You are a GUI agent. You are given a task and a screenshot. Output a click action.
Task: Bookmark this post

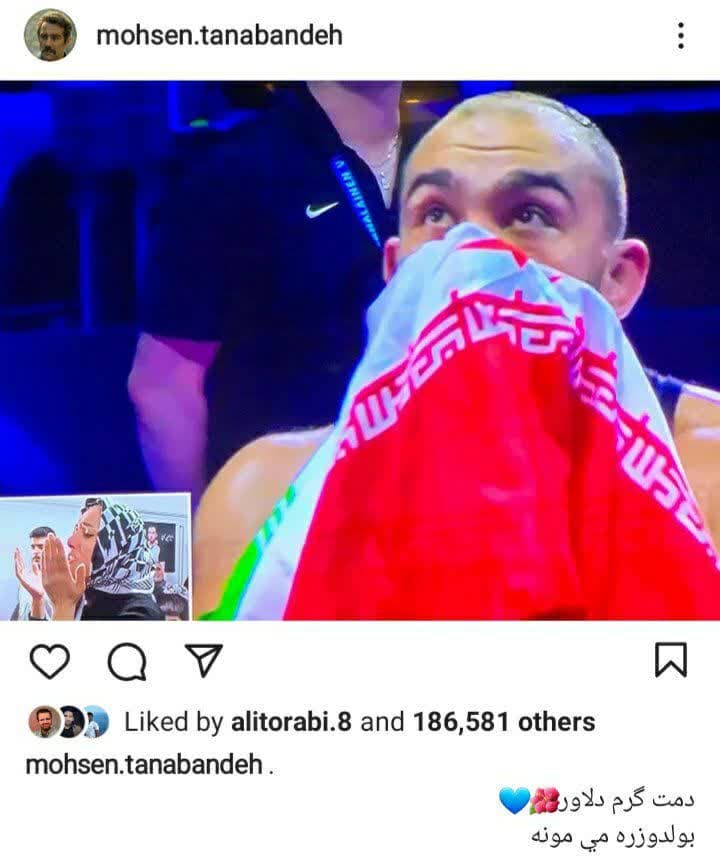point(670,660)
